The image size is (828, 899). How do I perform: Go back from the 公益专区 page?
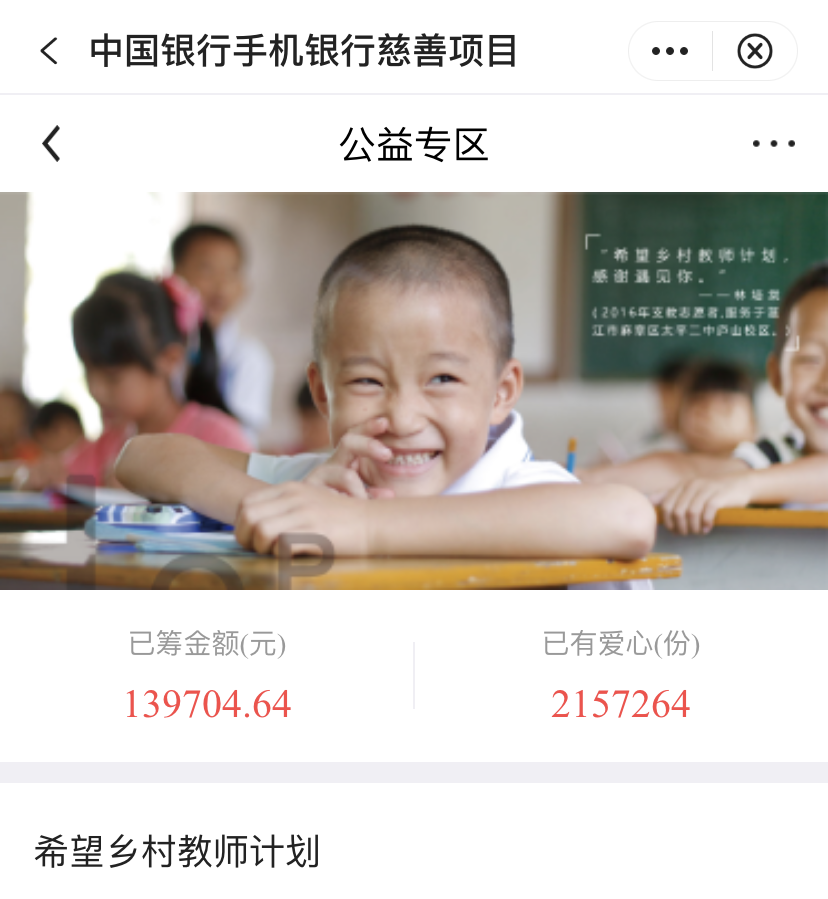(x=52, y=145)
